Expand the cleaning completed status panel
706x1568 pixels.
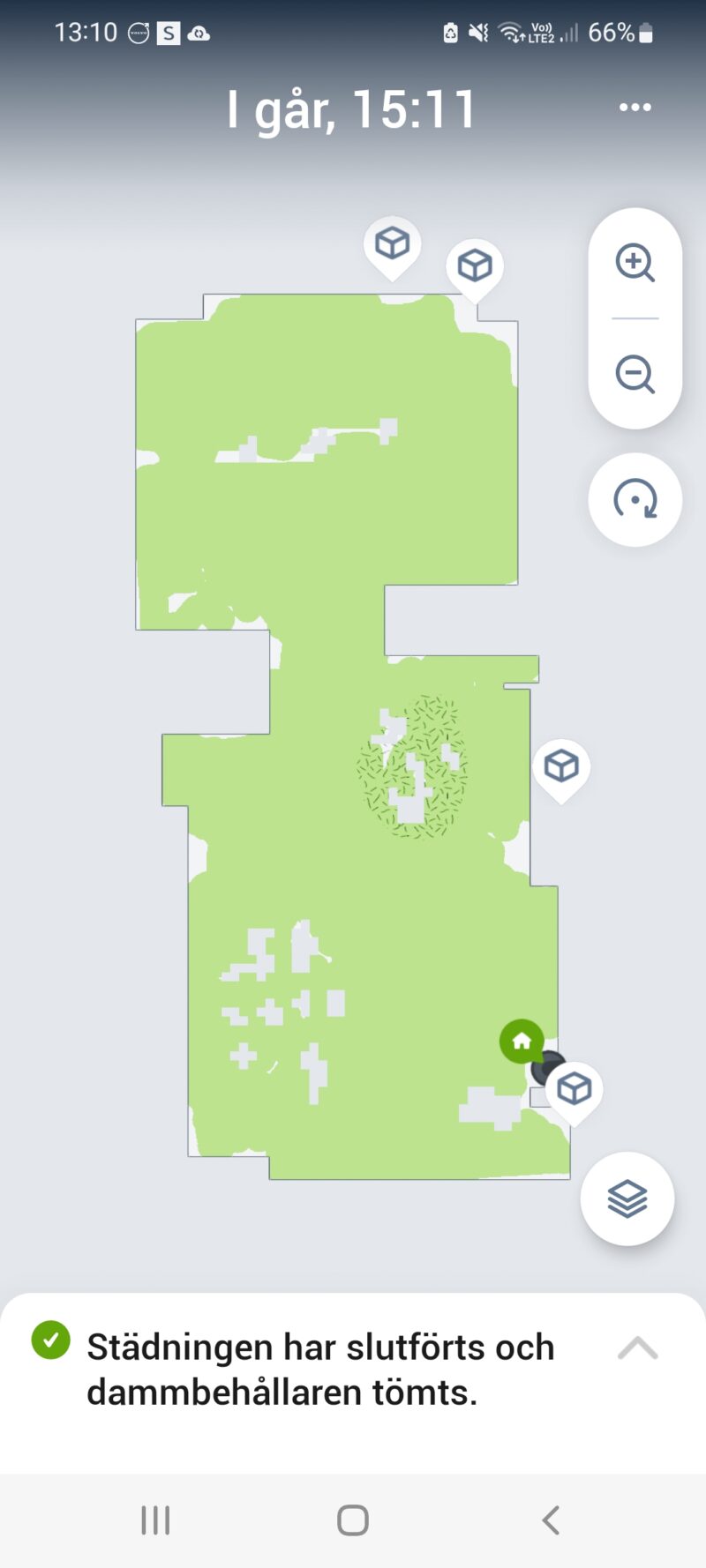[637, 1348]
